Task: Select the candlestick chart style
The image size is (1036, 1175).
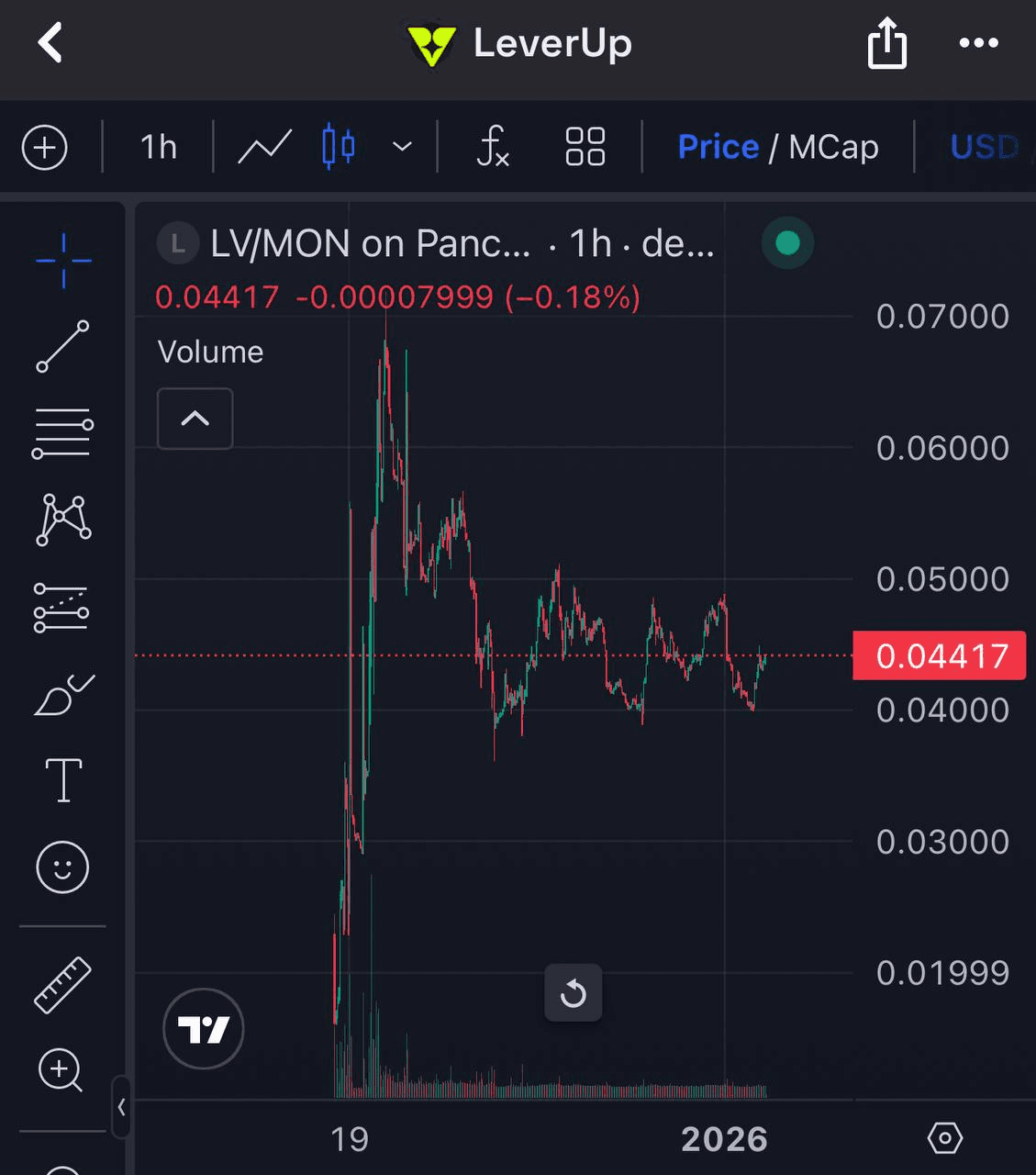Action: click(339, 147)
